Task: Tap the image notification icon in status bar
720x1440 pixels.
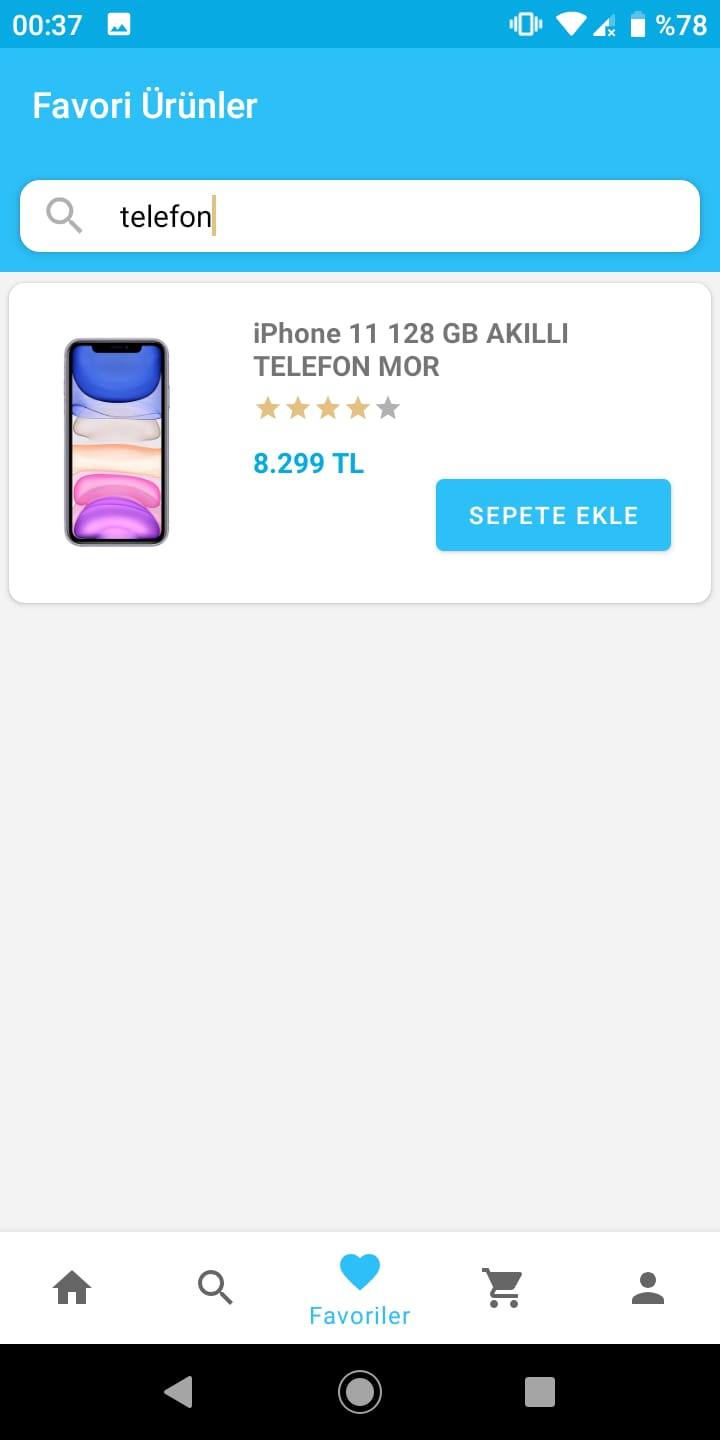Action: pos(120,22)
